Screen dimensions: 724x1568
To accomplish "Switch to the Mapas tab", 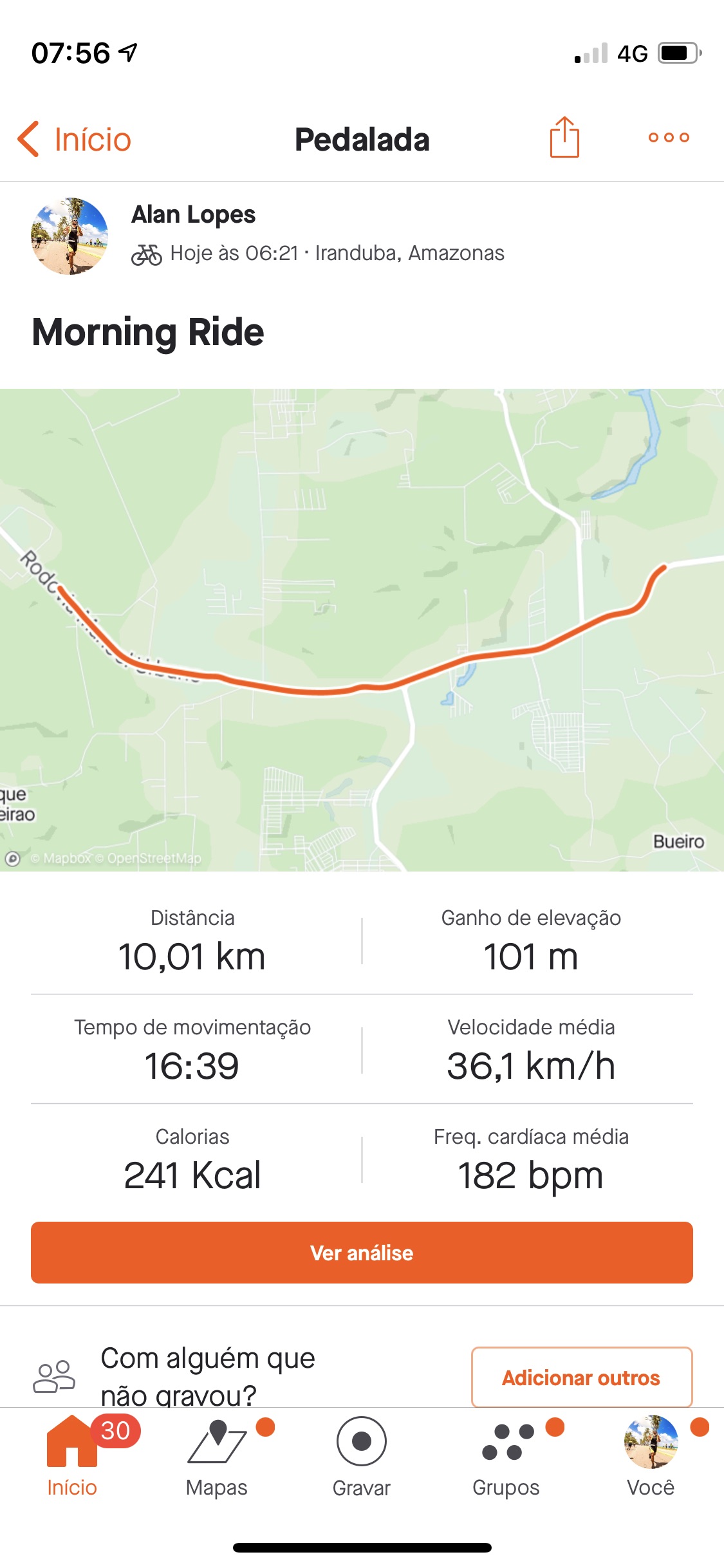I will coord(217,1457).
